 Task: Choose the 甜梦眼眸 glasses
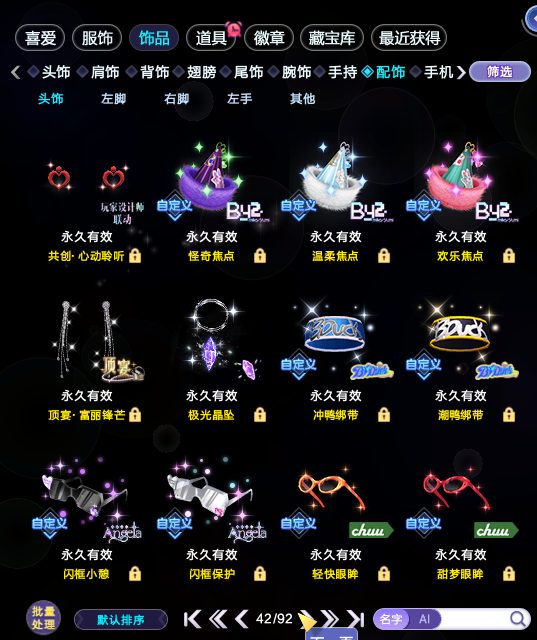click(461, 519)
